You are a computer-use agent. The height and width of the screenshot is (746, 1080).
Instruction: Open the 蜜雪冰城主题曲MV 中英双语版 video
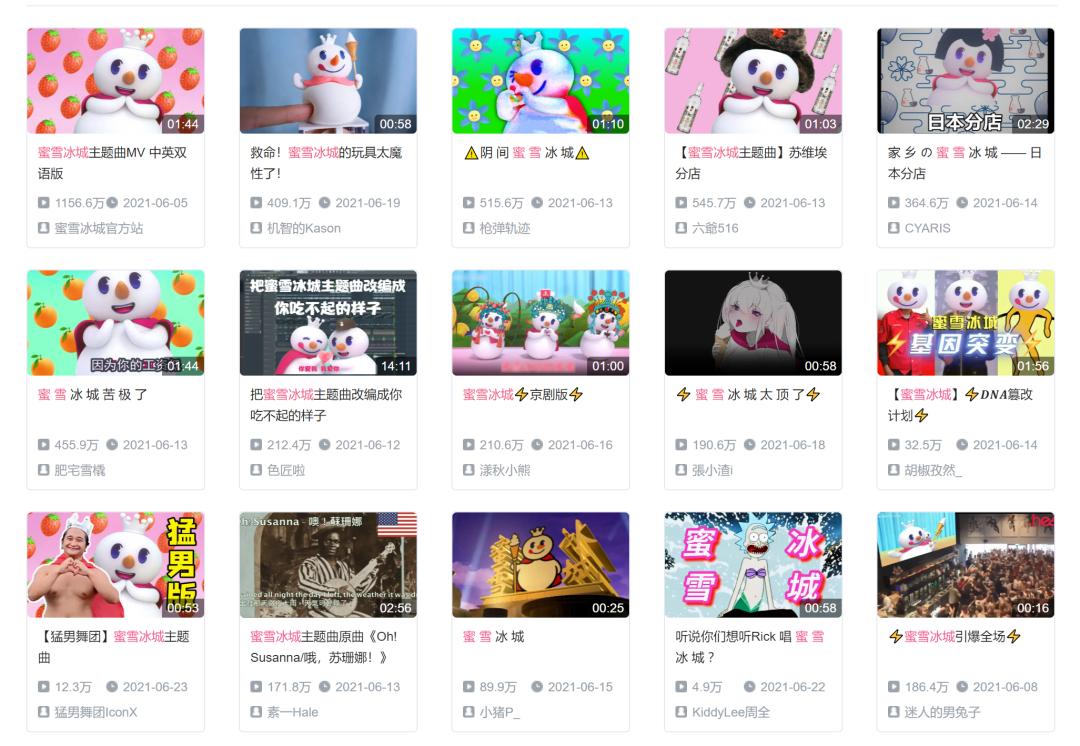coord(115,81)
